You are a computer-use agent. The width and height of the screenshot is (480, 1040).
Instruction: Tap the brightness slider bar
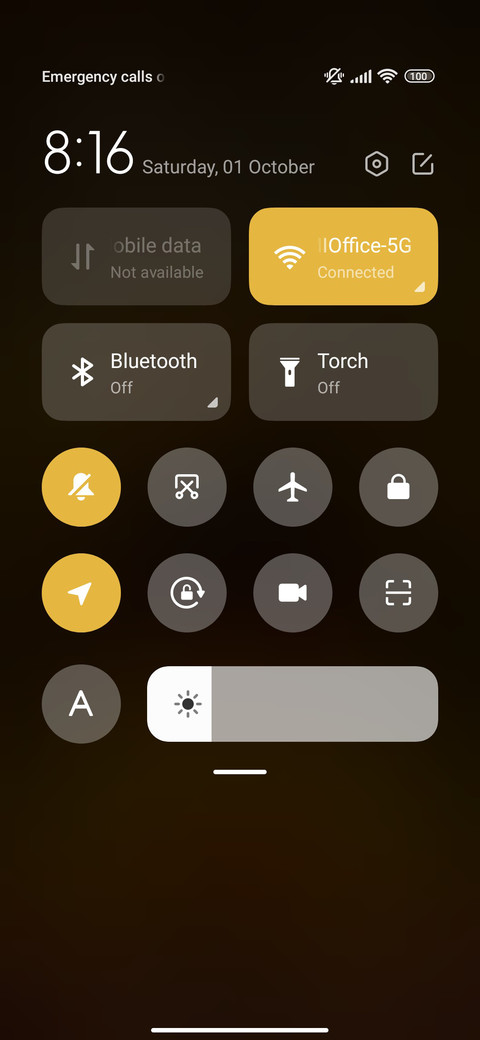tap(292, 704)
